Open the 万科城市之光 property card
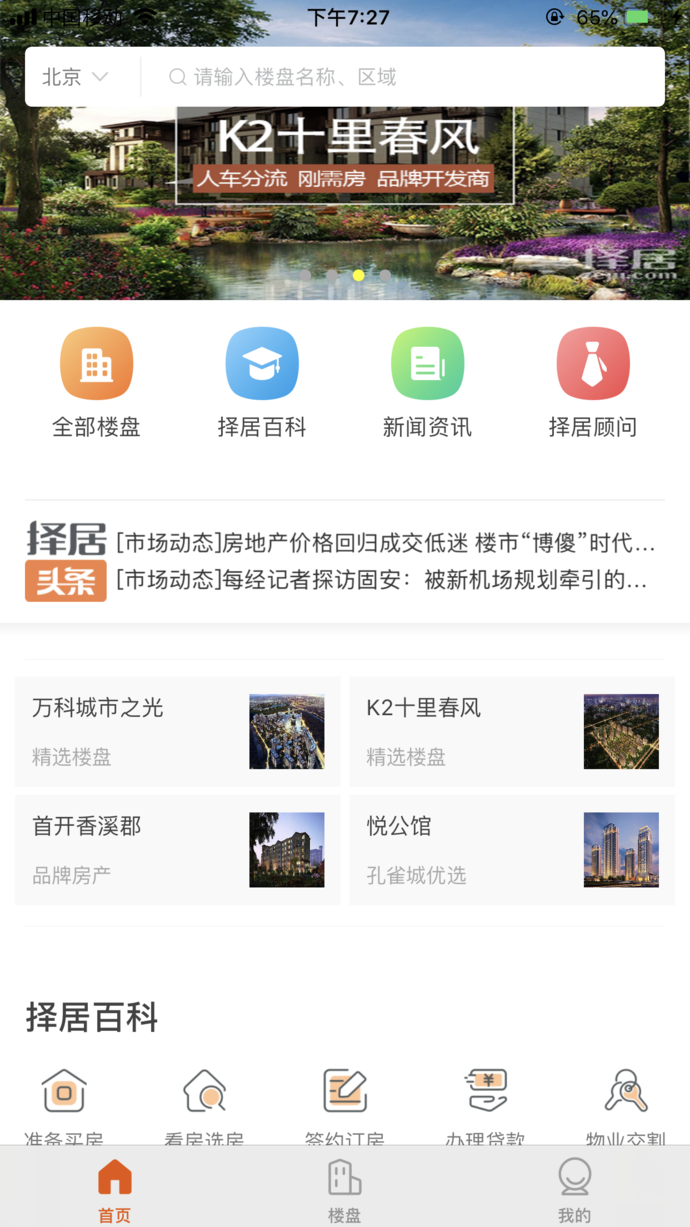This screenshot has height=1227, width=690. pyautogui.click(x=178, y=731)
